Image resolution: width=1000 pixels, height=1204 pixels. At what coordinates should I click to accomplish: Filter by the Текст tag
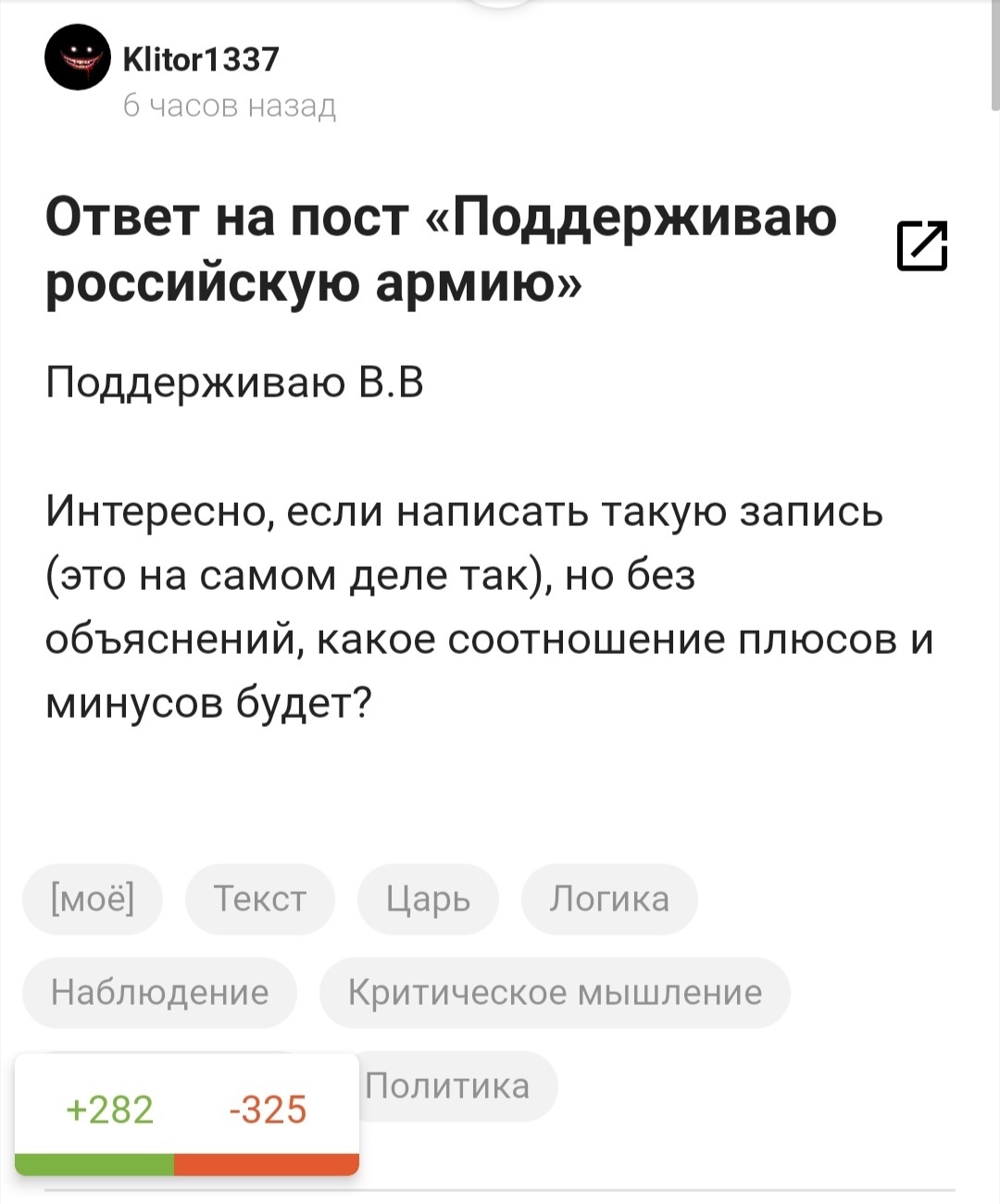click(x=260, y=899)
